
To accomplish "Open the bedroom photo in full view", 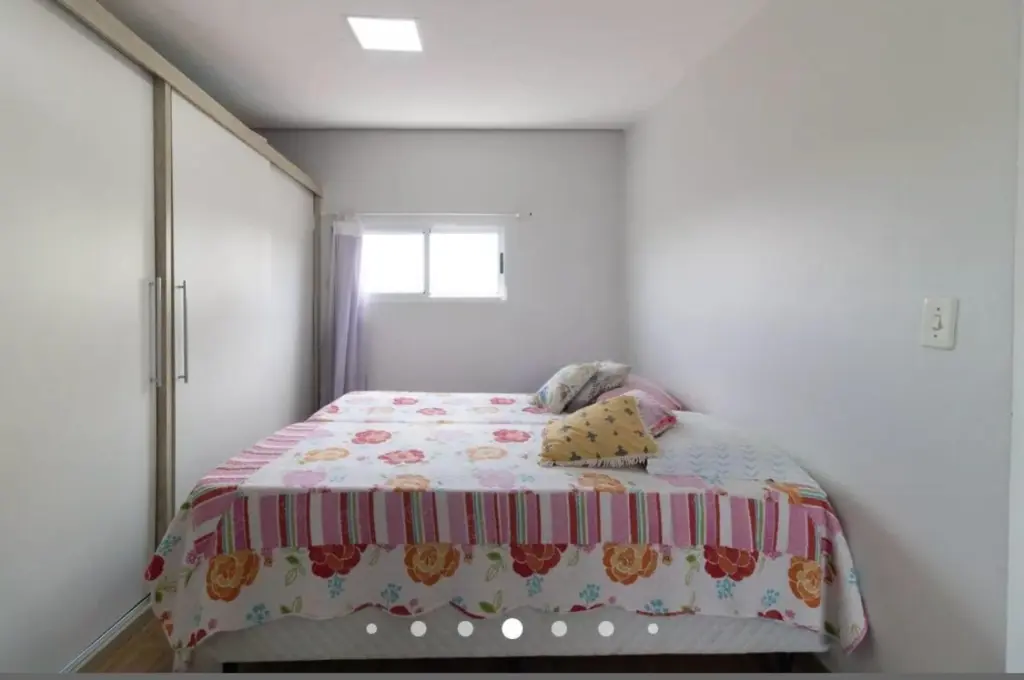I will (x=512, y=330).
